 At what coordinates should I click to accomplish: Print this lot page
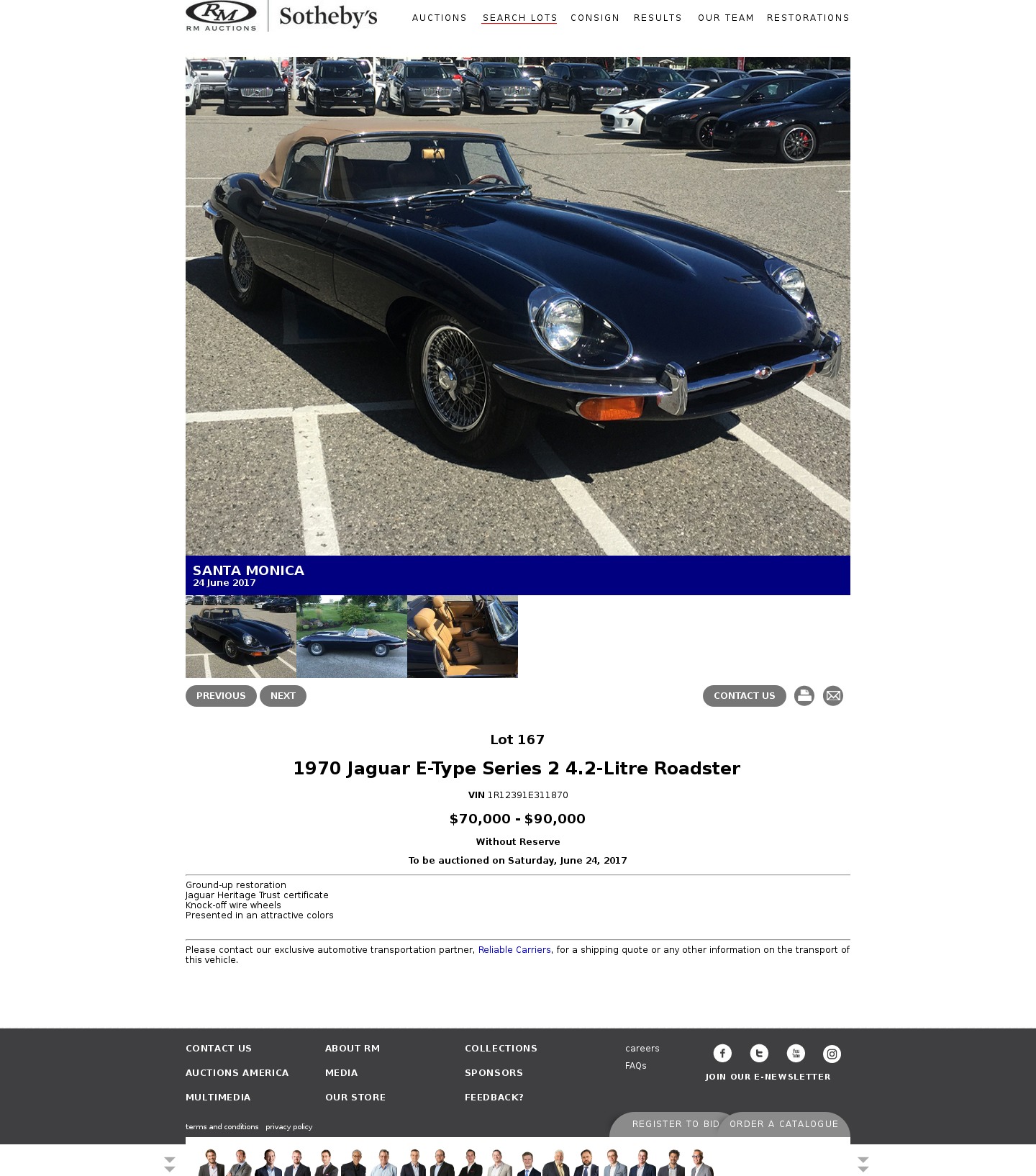point(804,696)
